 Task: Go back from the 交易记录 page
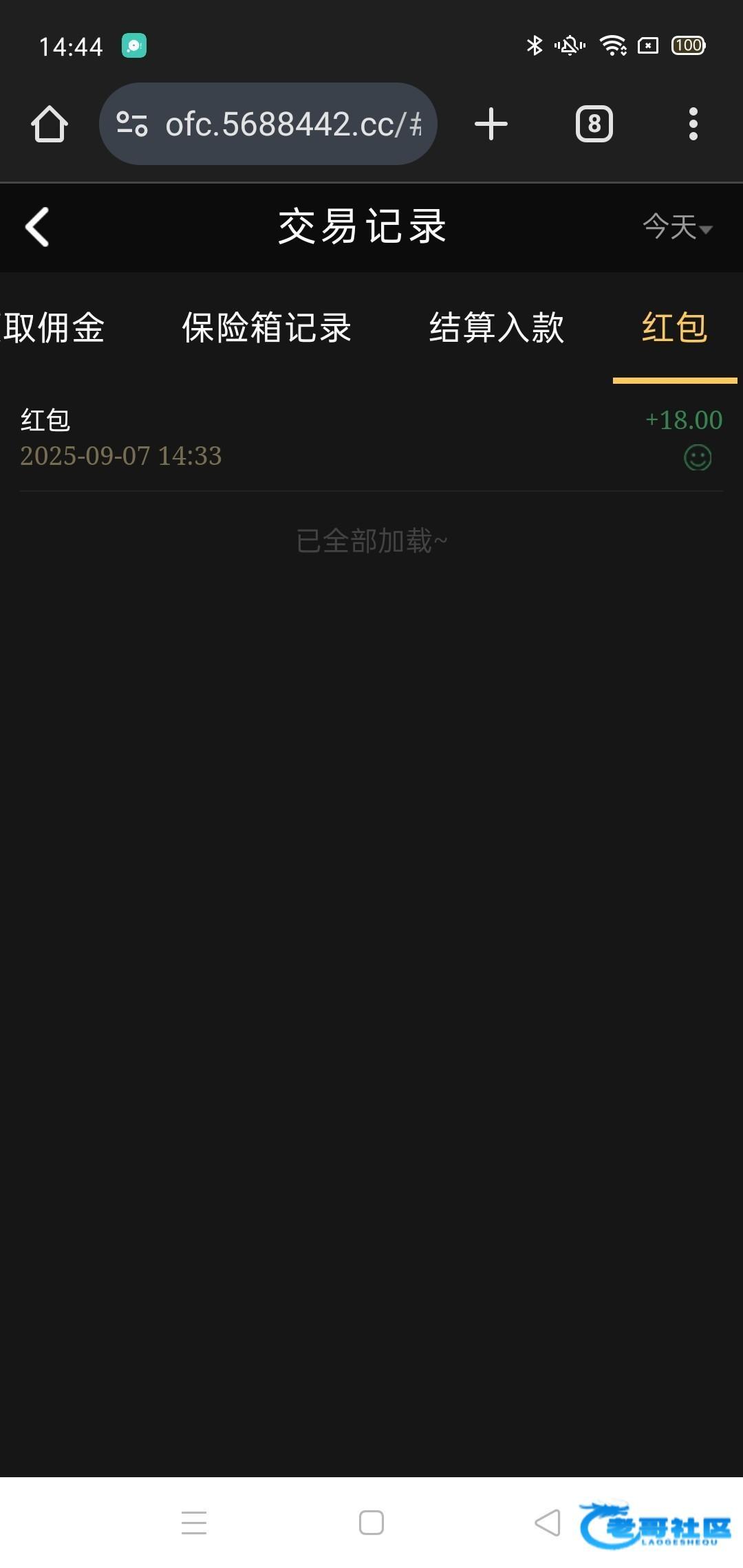pos(37,227)
